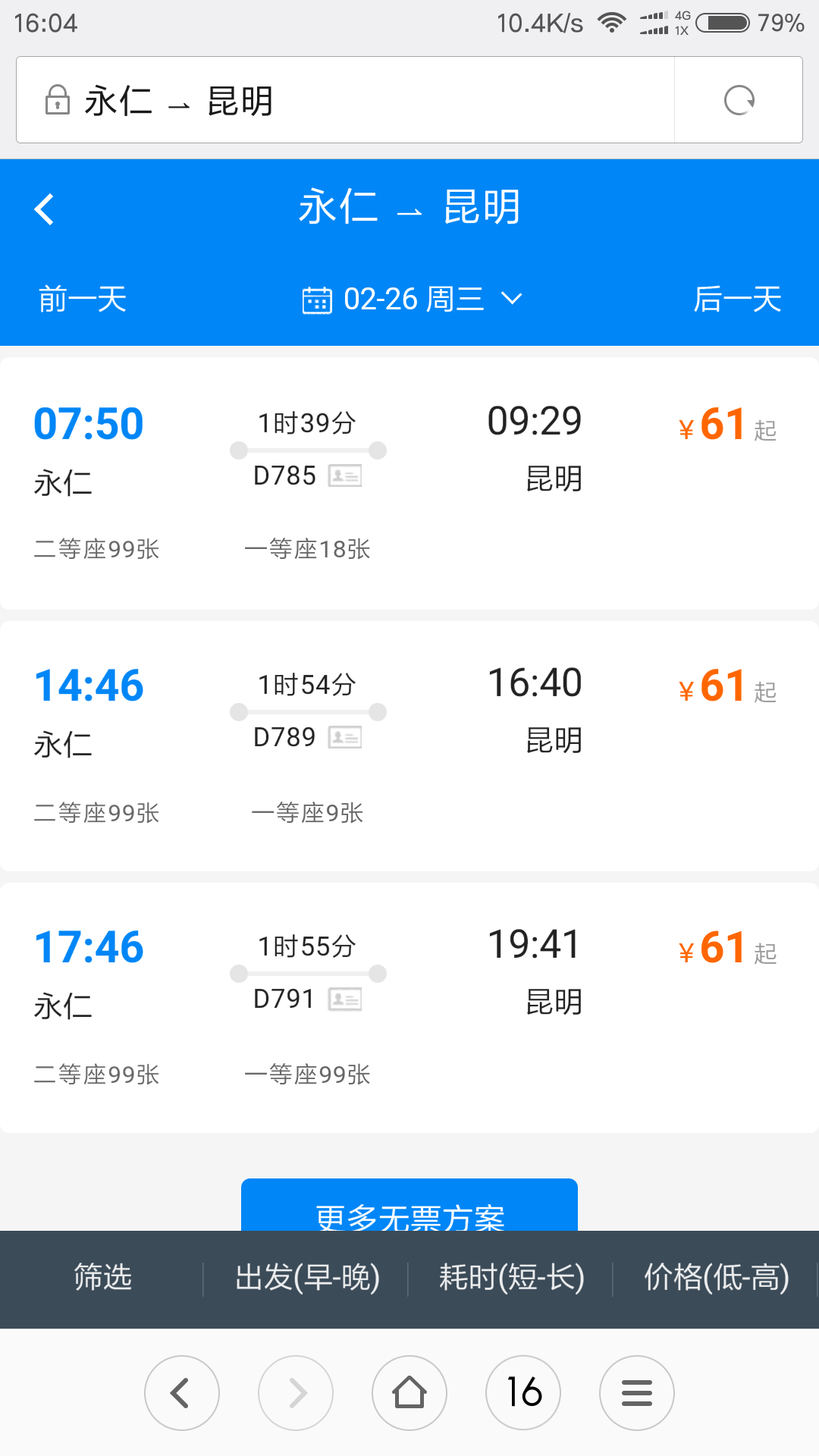The image size is (819, 1456).
Task: View the D791 train departing 17:46
Action: coord(409,1008)
